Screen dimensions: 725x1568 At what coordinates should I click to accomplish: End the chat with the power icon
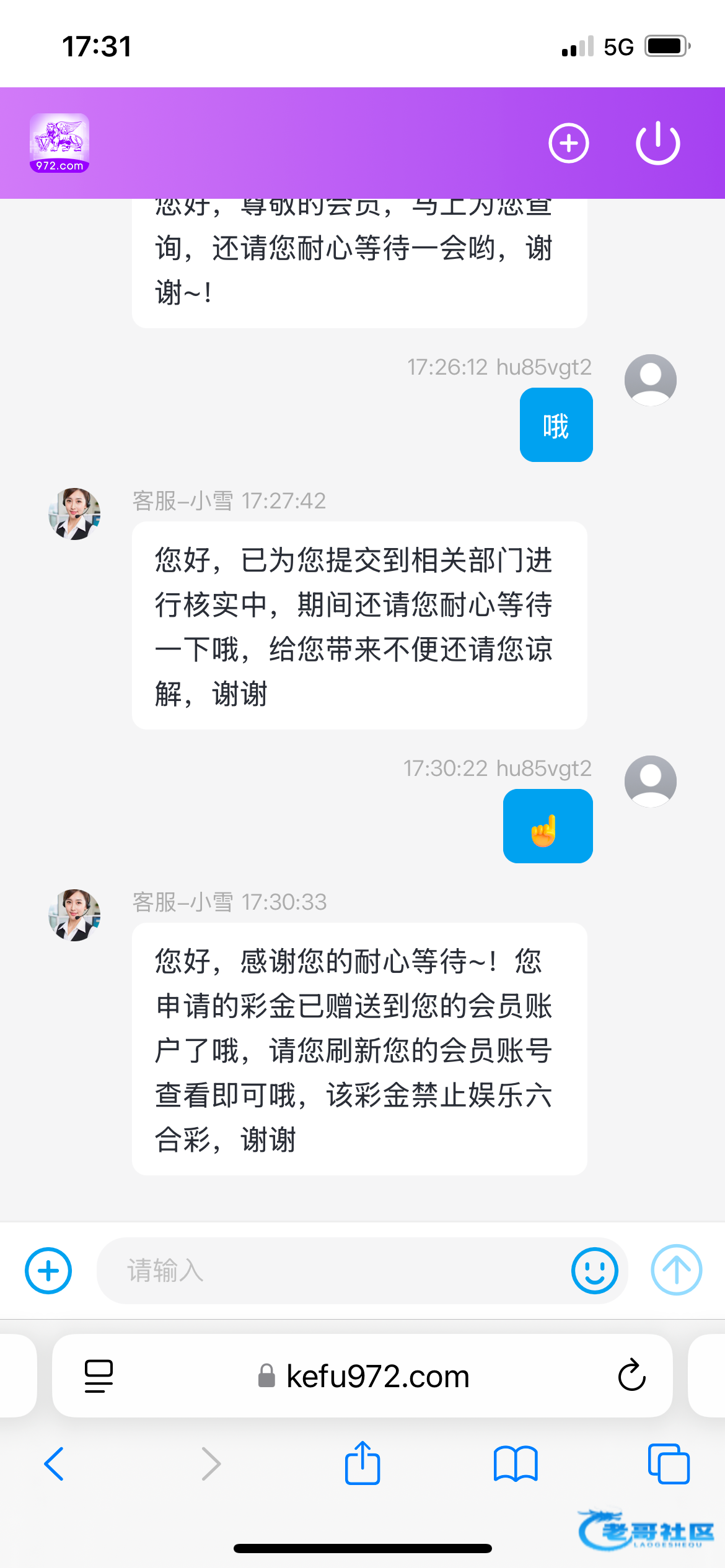tap(658, 143)
